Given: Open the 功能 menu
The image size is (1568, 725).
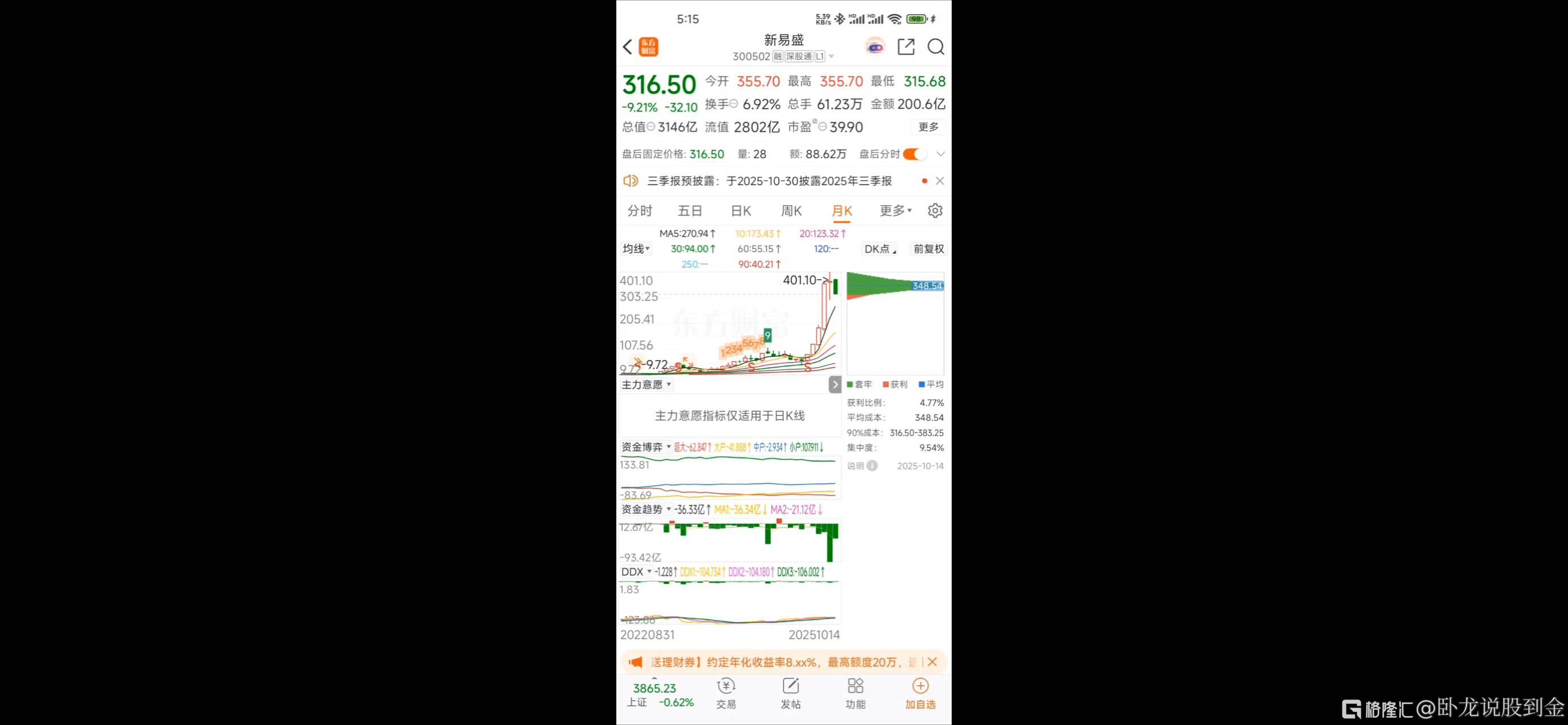Looking at the screenshot, I should pyautogui.click(x=855, y=693).
